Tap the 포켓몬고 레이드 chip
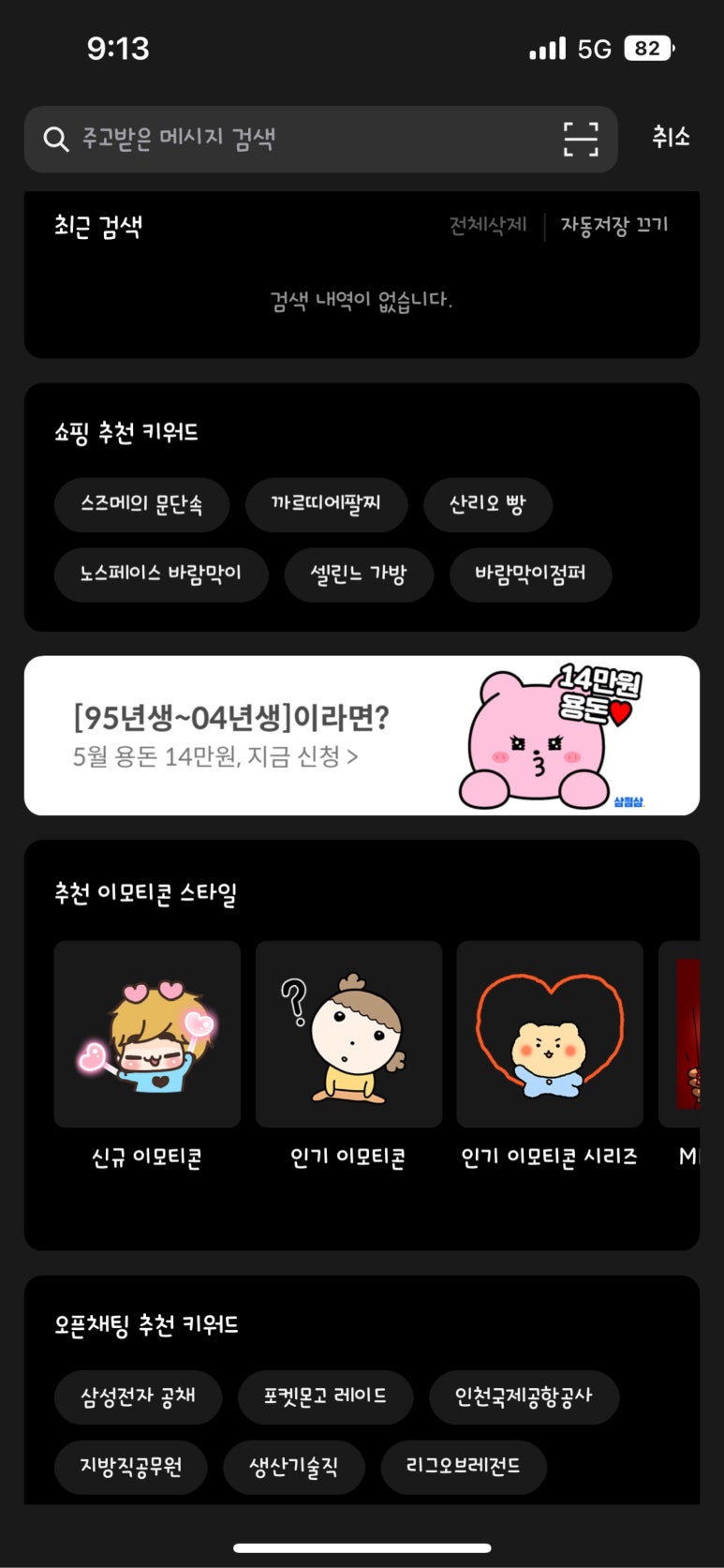Screen dimensions: 724x1568 click(325, 1397)
